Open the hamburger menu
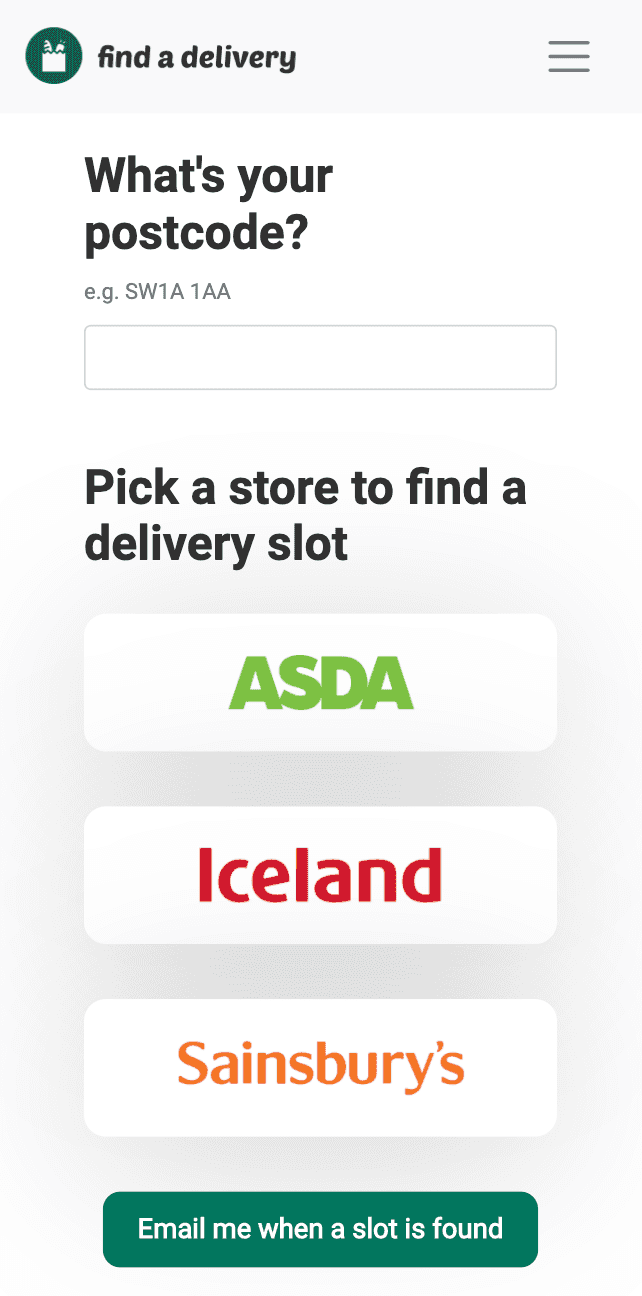The height and width of the screenshot is (1296, 642). point(568,56)
